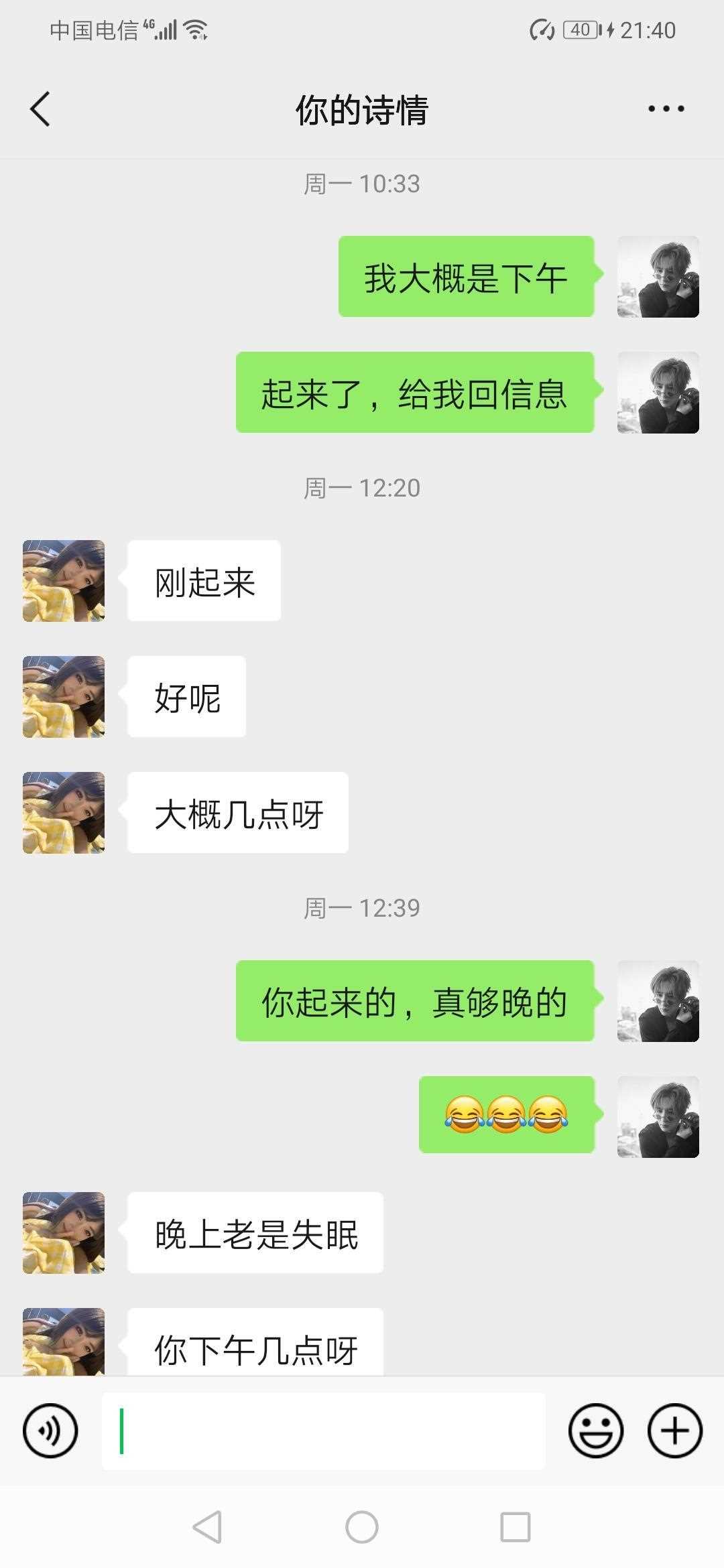The image size is (724, 1568).
Task: Open the plus attachment menu
Action: point(674,1431)
